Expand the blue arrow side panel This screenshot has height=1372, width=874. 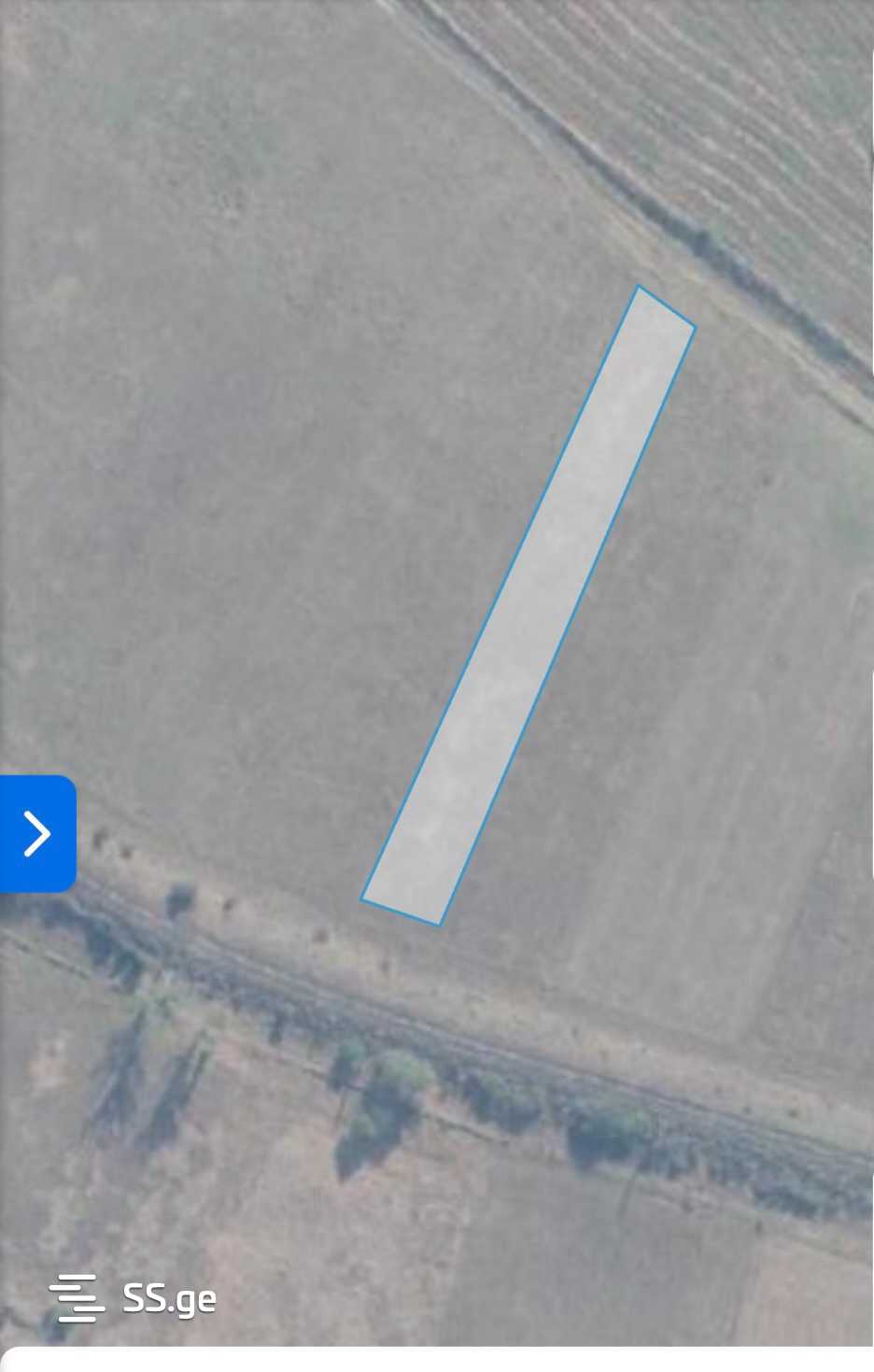(x=36, y=833)
